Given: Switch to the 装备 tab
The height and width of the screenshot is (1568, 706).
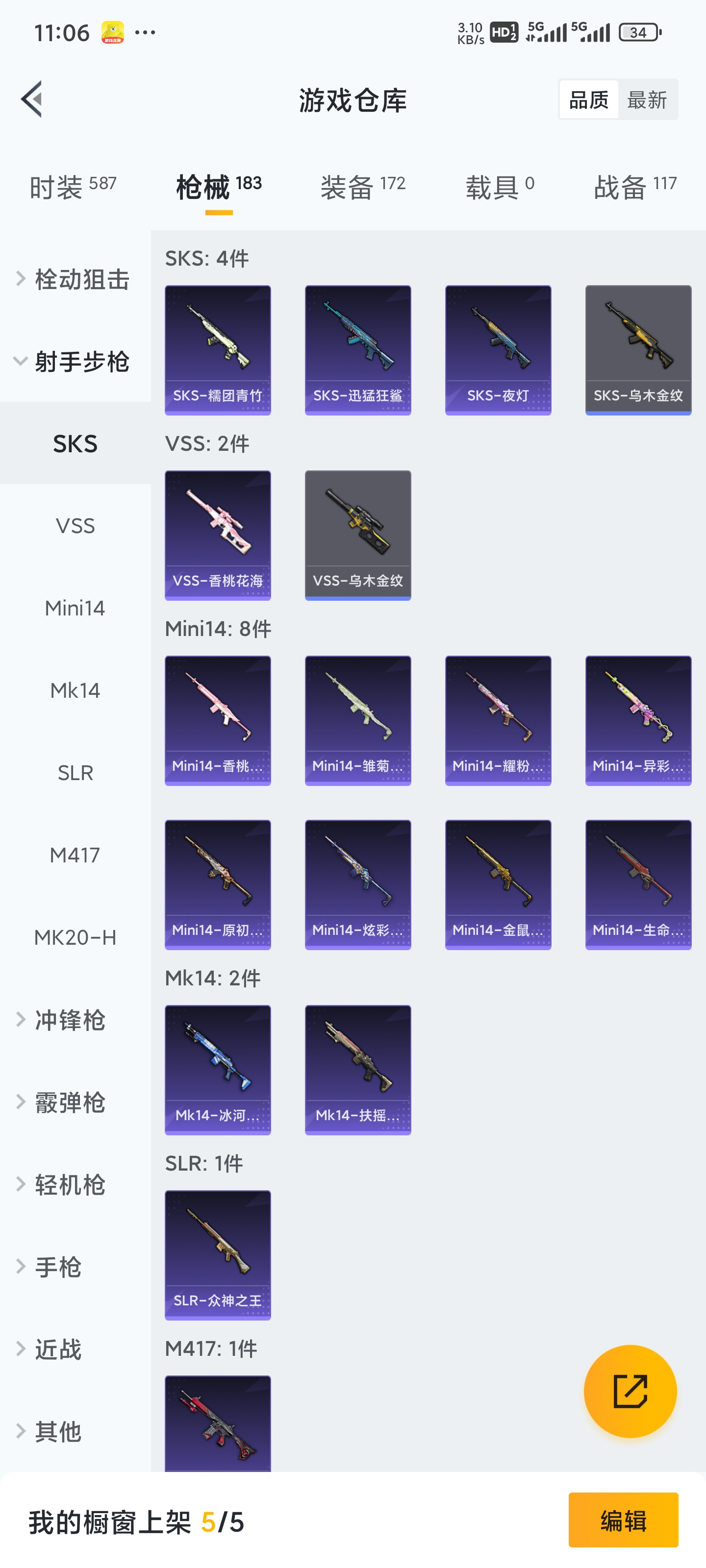Looking at the screenshot, I should (x=362, y=186).
